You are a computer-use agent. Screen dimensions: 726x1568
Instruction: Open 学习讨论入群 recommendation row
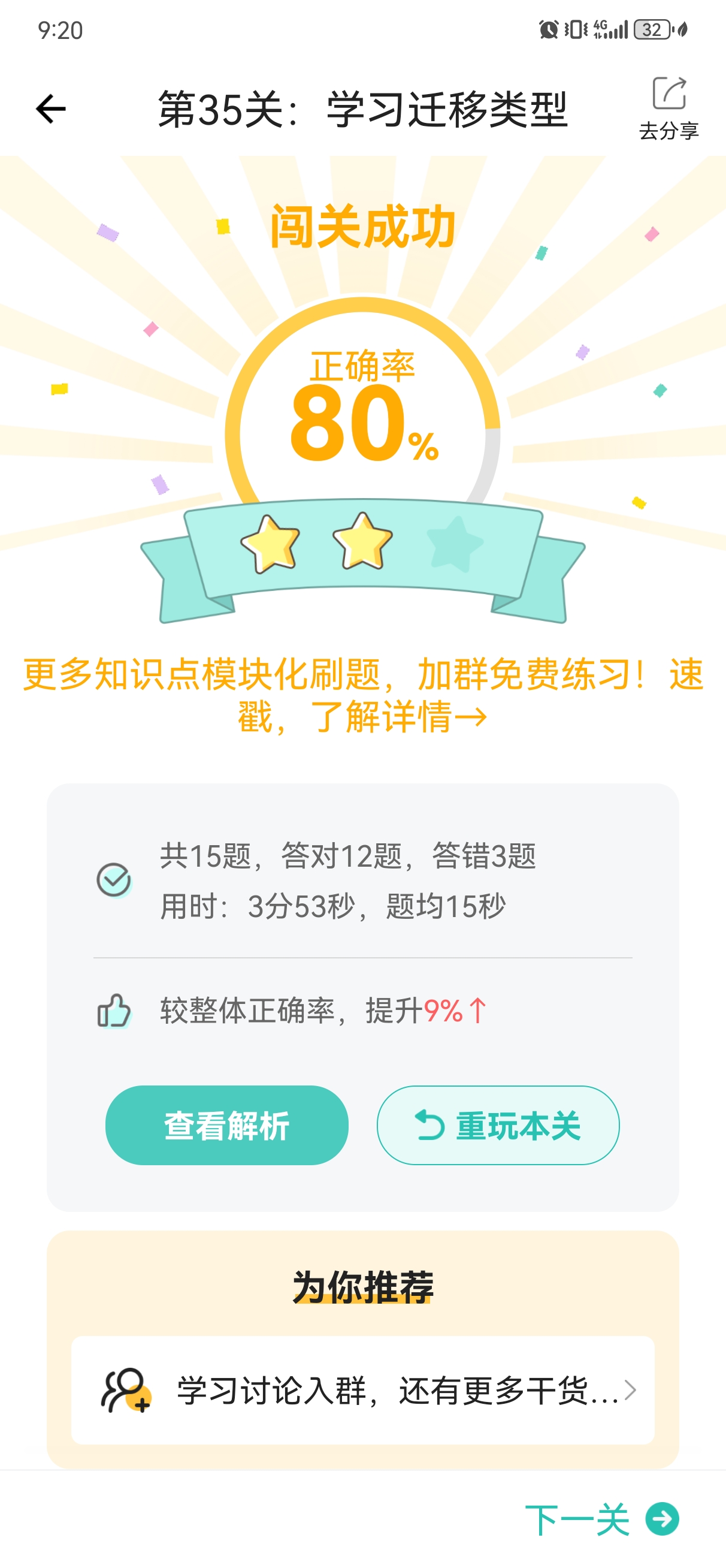pyautogui.click(x=362, y=1390)
